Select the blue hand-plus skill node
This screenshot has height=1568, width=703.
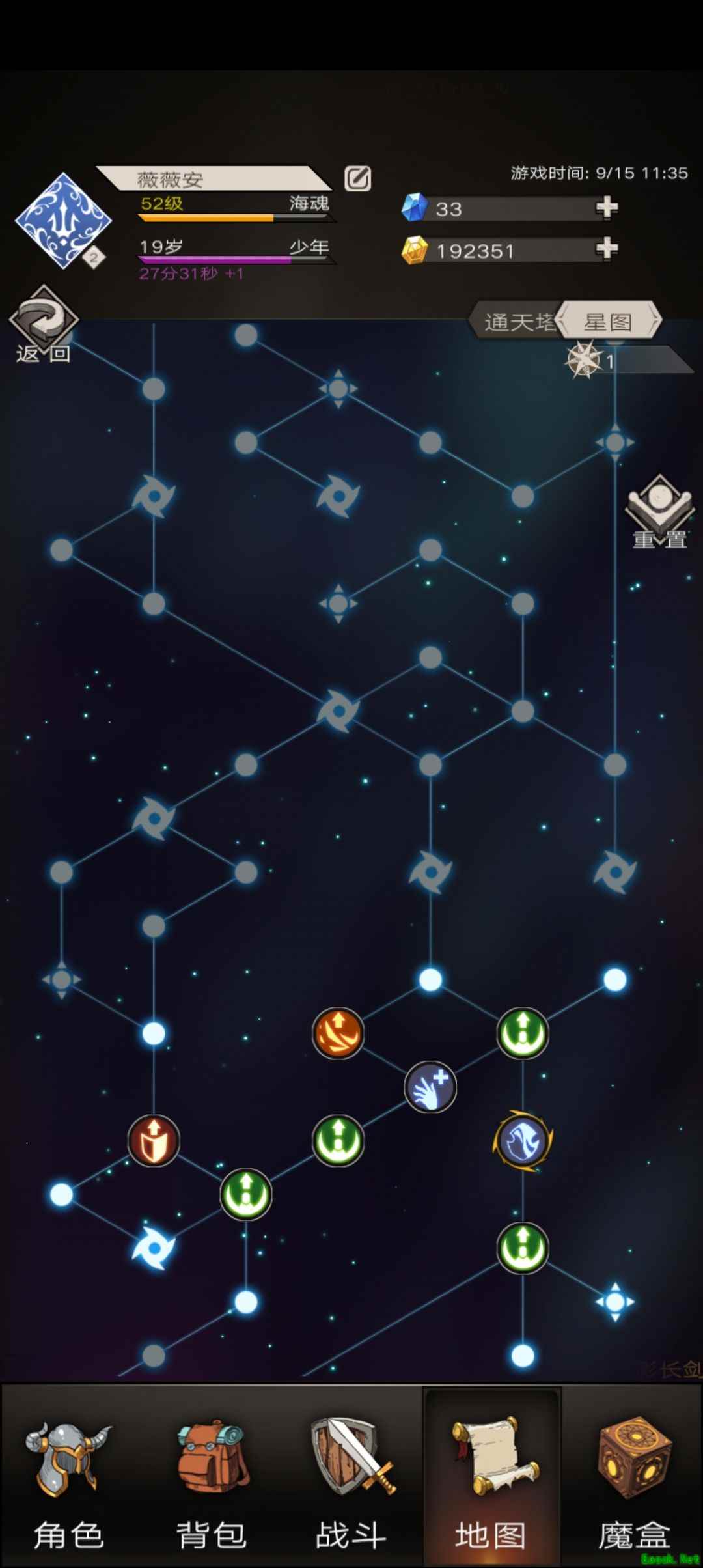tap(430, 1087)
